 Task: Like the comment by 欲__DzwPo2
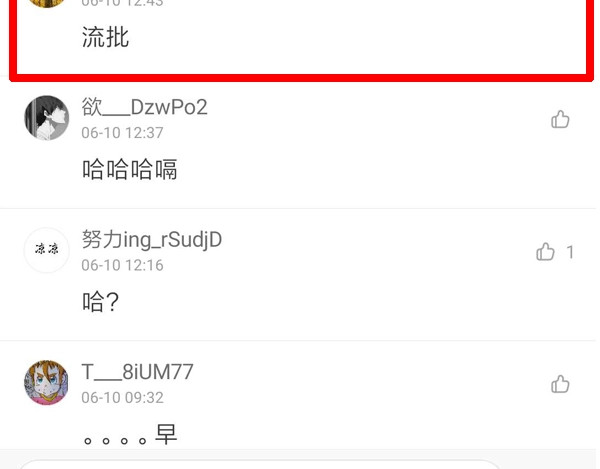pyautogui.click(x=560, y=120)
